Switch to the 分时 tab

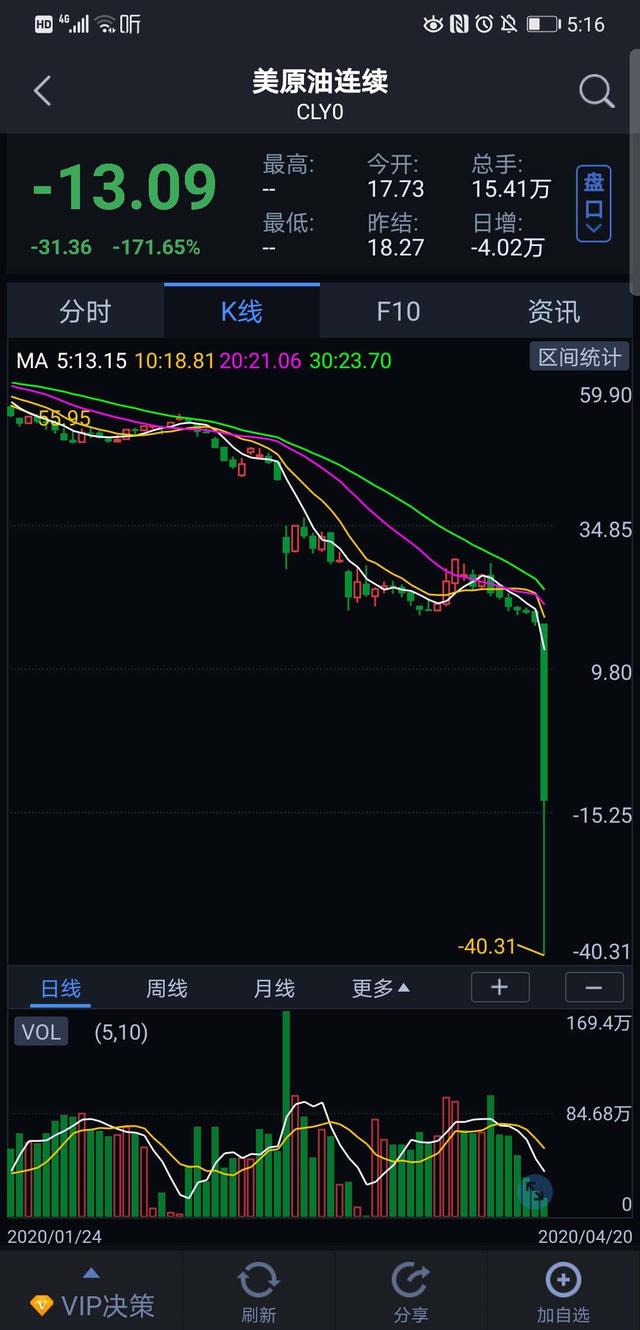click(x=85, y=311)
